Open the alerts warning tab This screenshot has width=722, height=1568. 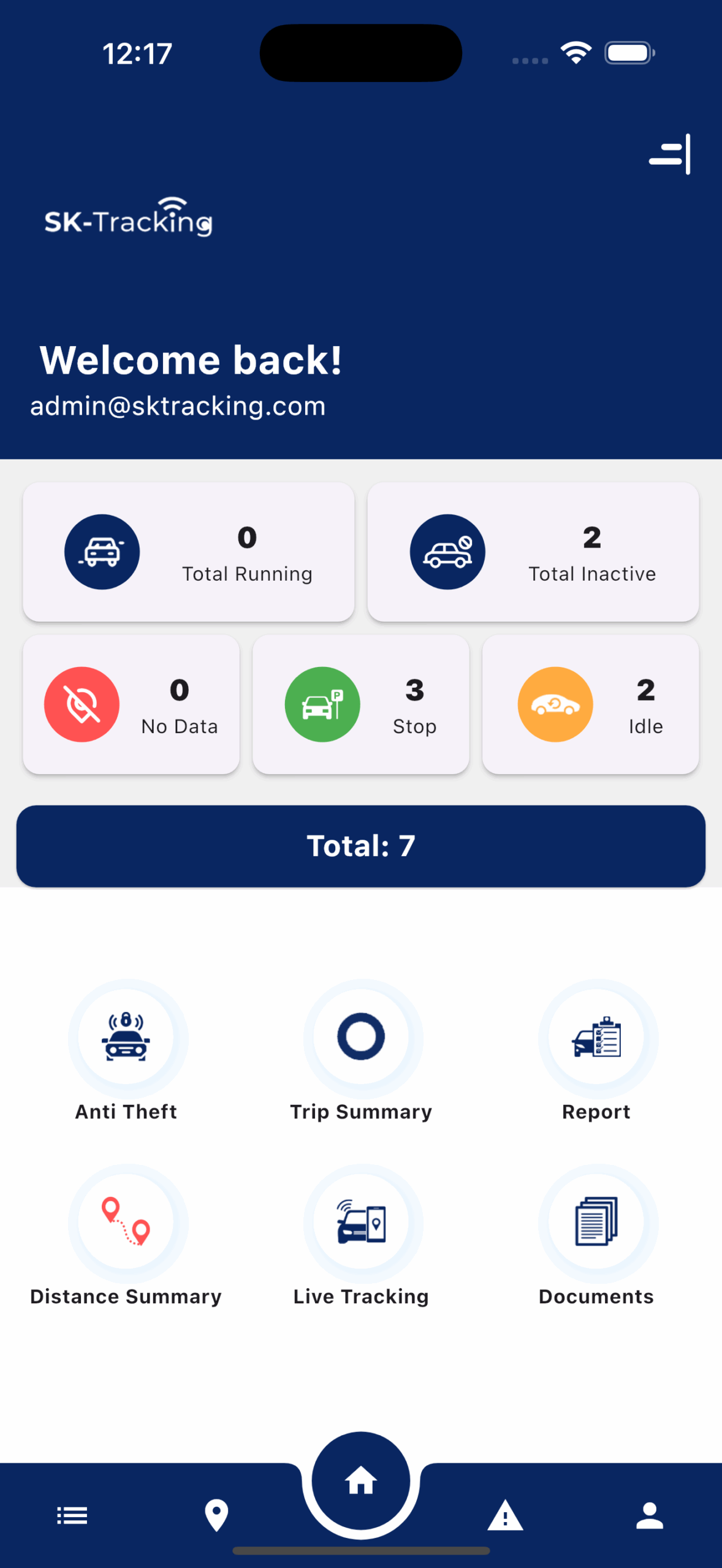click(506, 1516)
